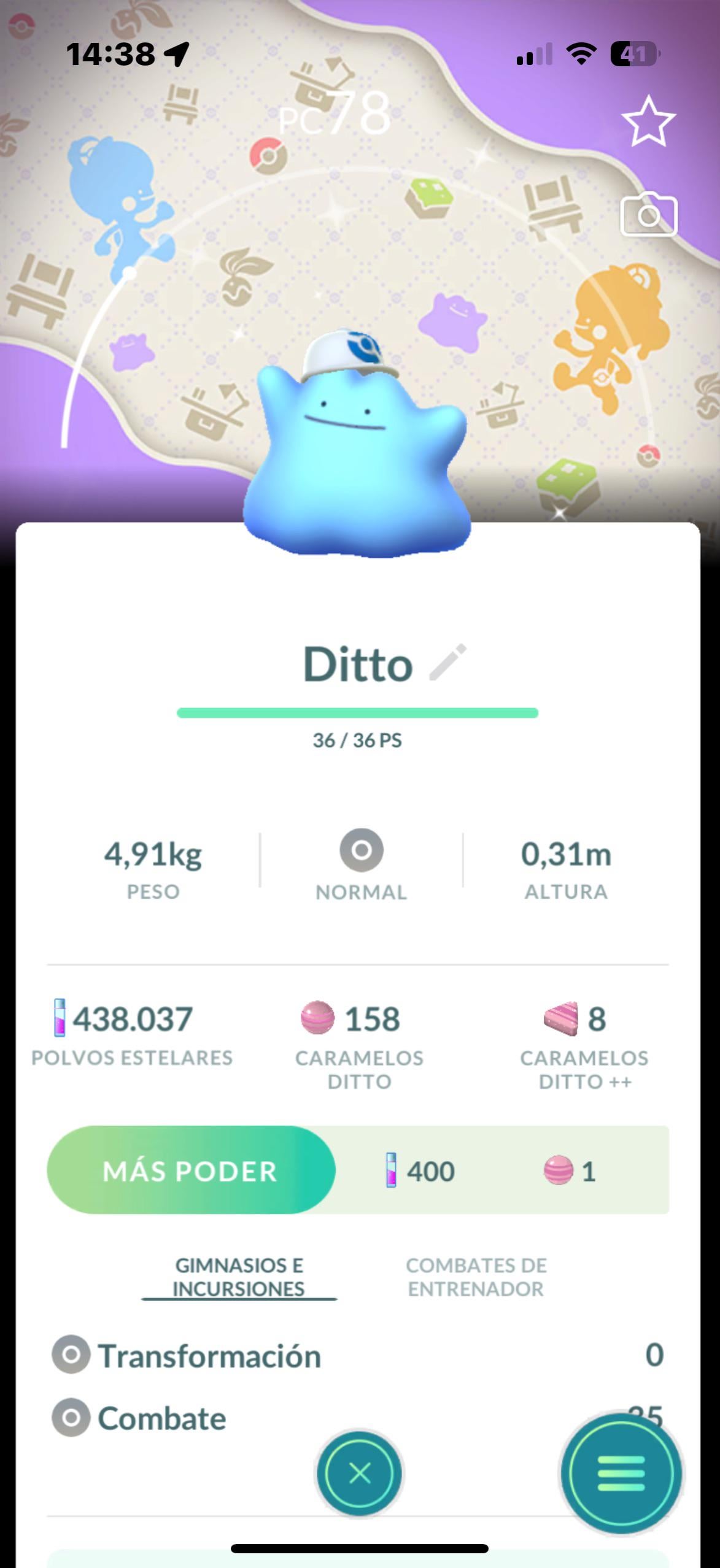The image size is (720, 1568).
Task: Switch to Combates de Entrenador tab
Action: [476, 1277]
